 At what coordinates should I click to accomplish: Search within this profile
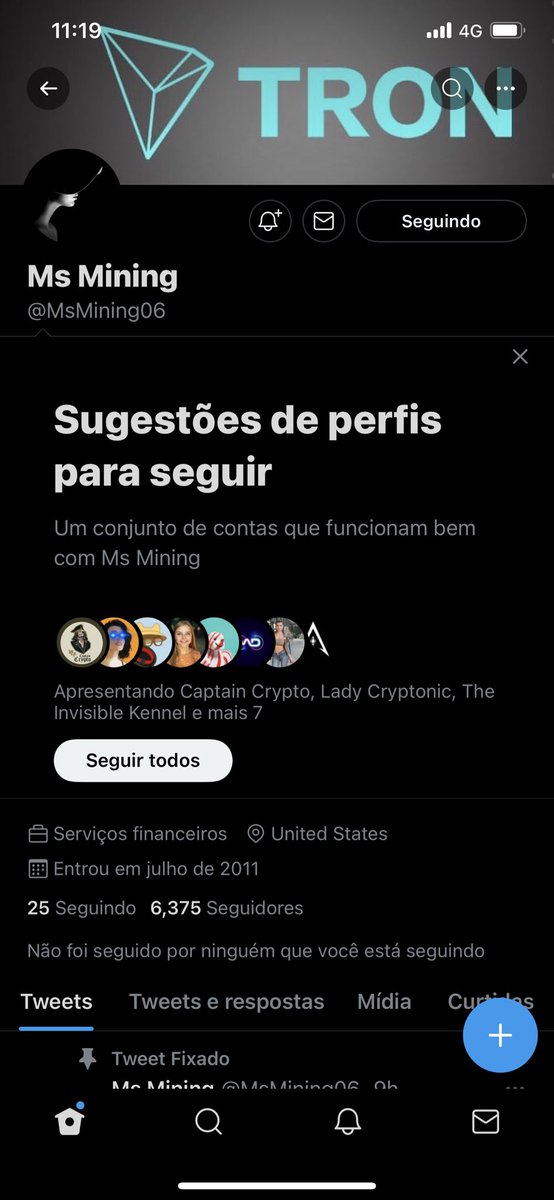pos(452,88)
